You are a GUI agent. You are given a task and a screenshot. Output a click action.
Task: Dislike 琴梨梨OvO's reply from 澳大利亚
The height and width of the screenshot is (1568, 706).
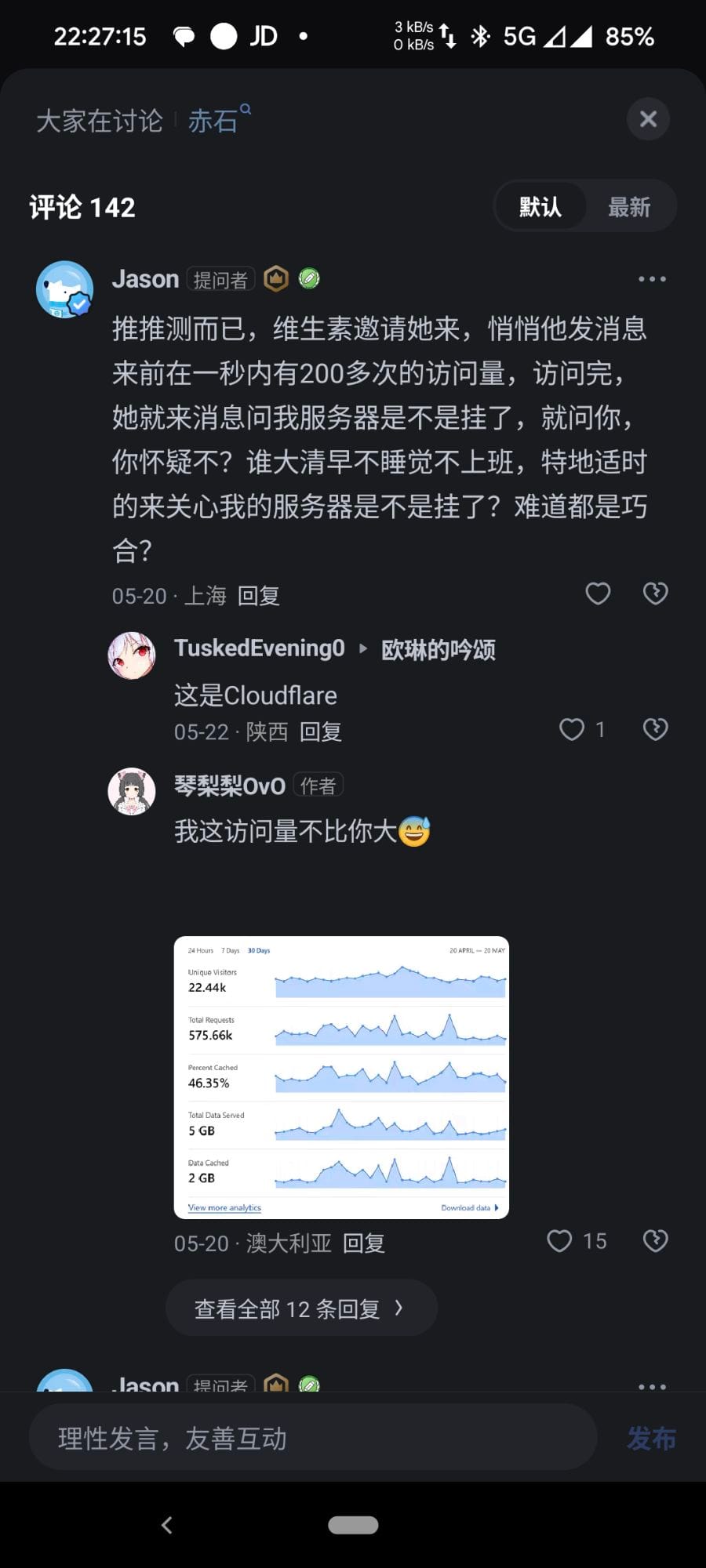coord(655,1241)
